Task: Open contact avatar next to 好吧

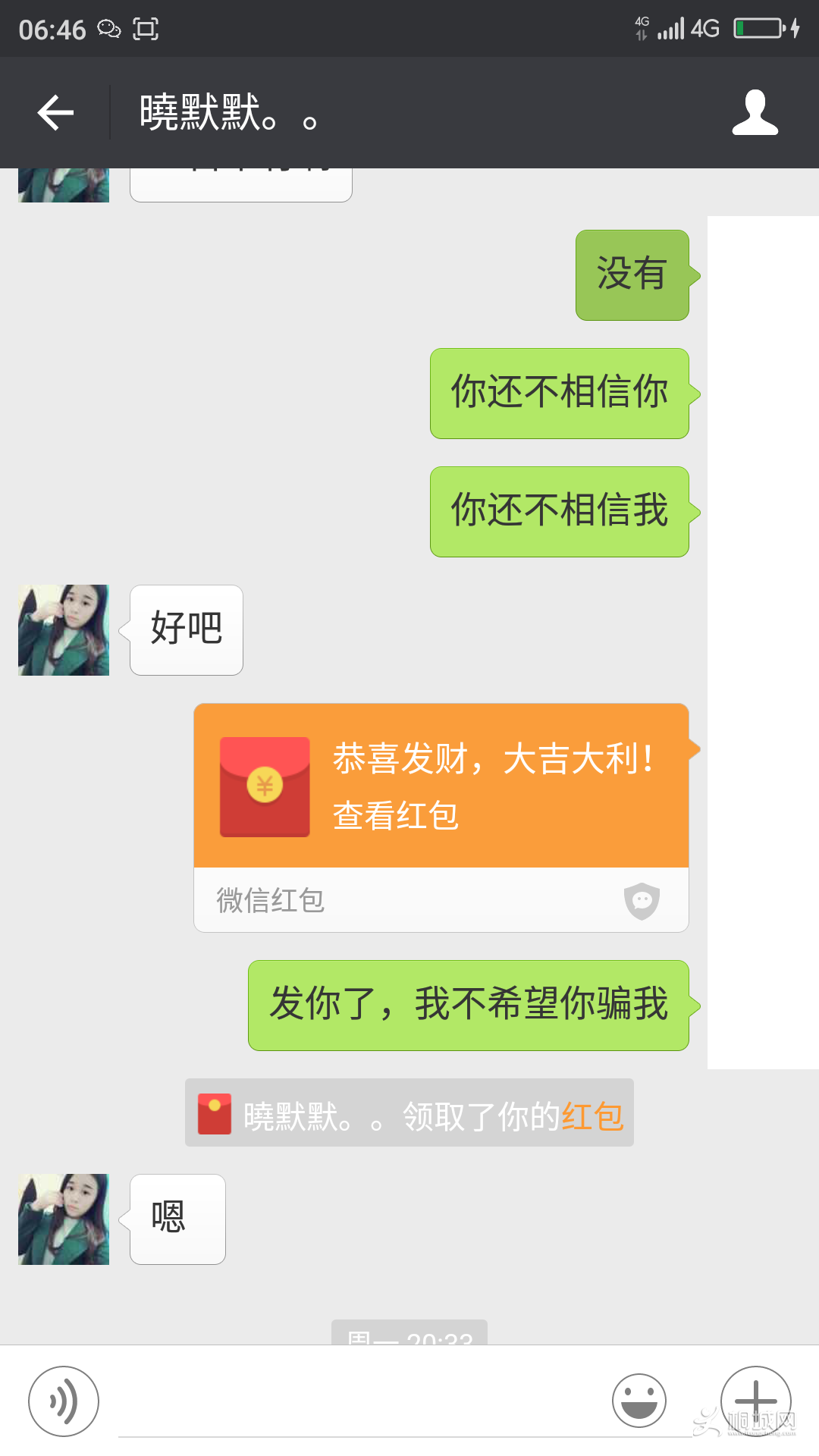Action: point(64,630)
